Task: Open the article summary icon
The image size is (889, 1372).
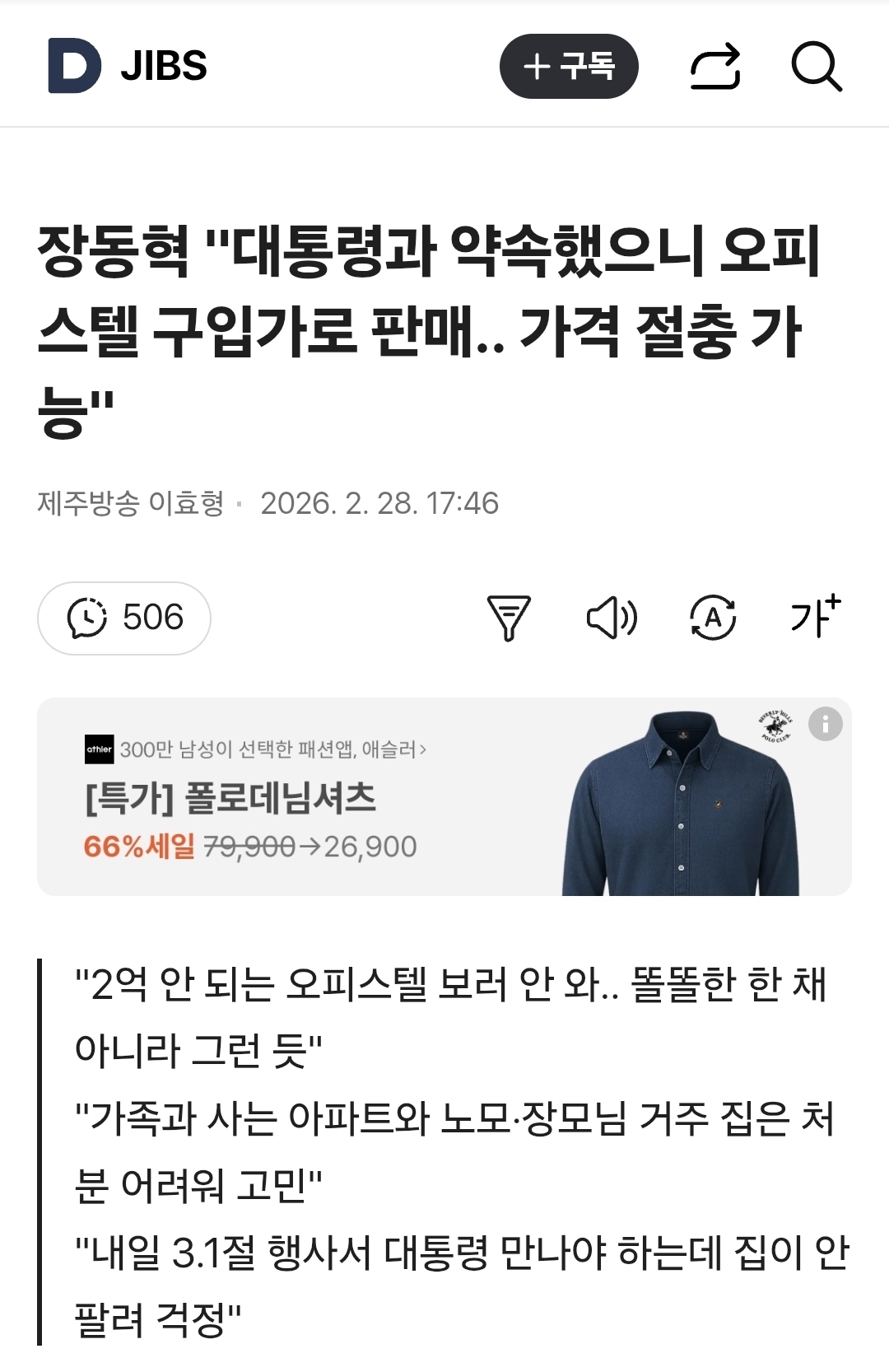Action: (509, 618)
